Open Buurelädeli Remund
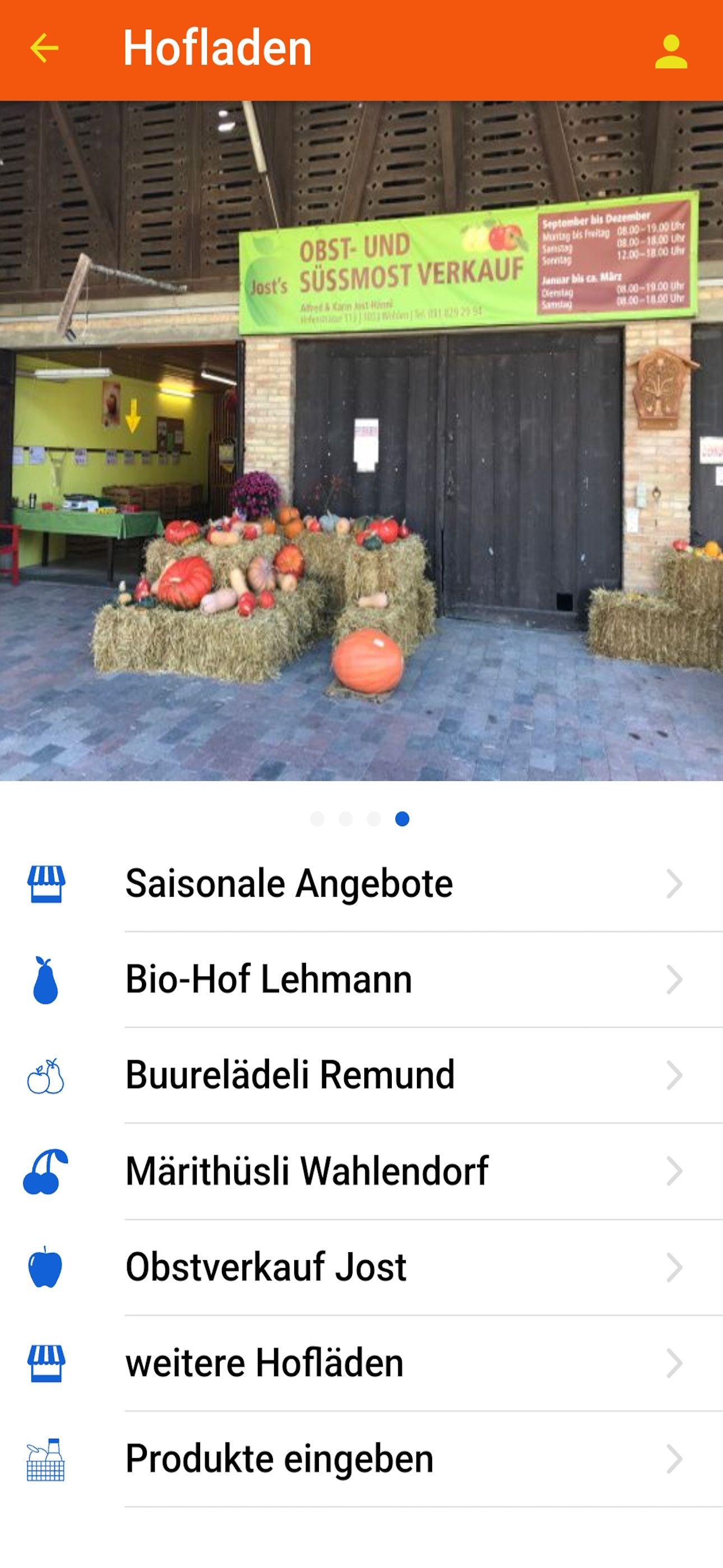Screen dimensions: 723x1568 click(361, 1075)
